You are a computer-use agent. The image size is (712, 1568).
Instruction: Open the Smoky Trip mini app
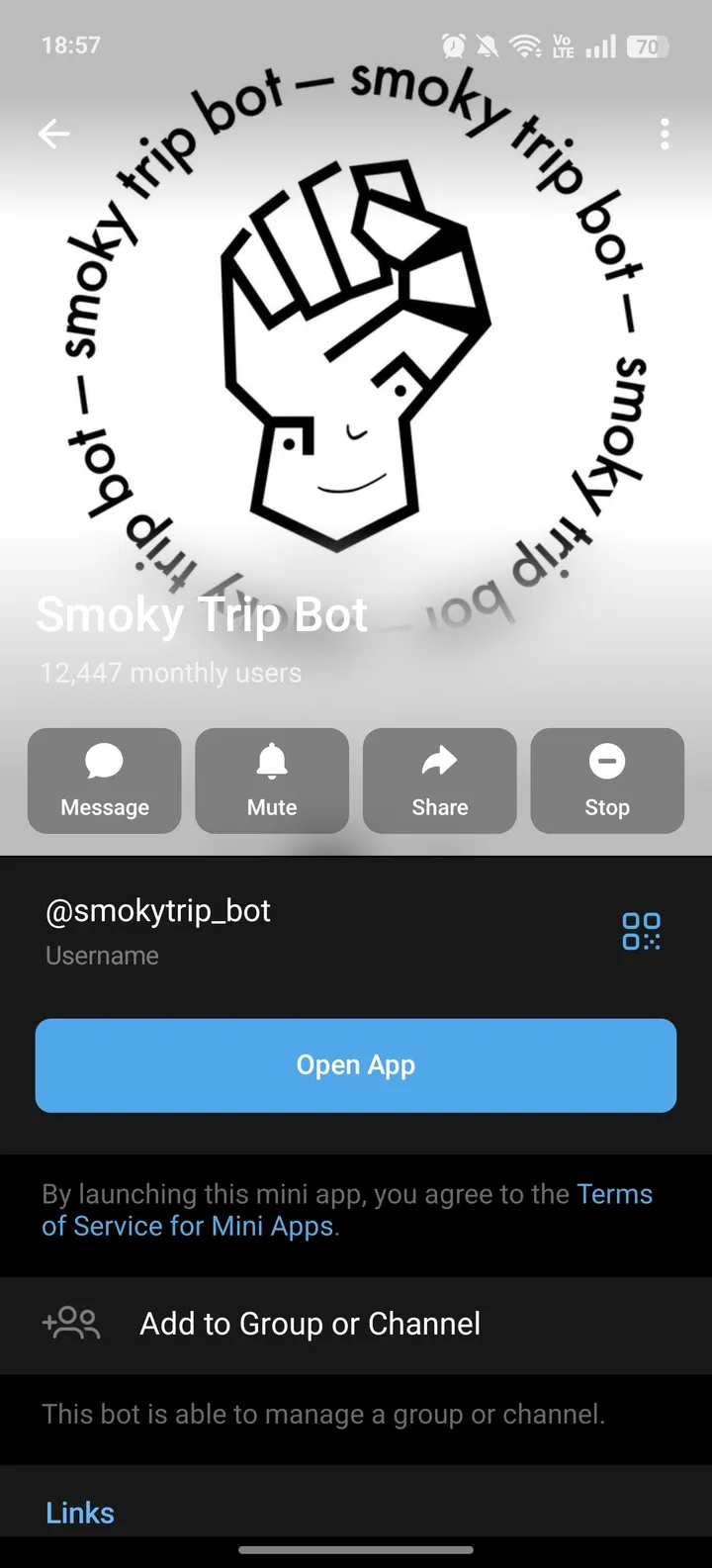point(356,1064)
